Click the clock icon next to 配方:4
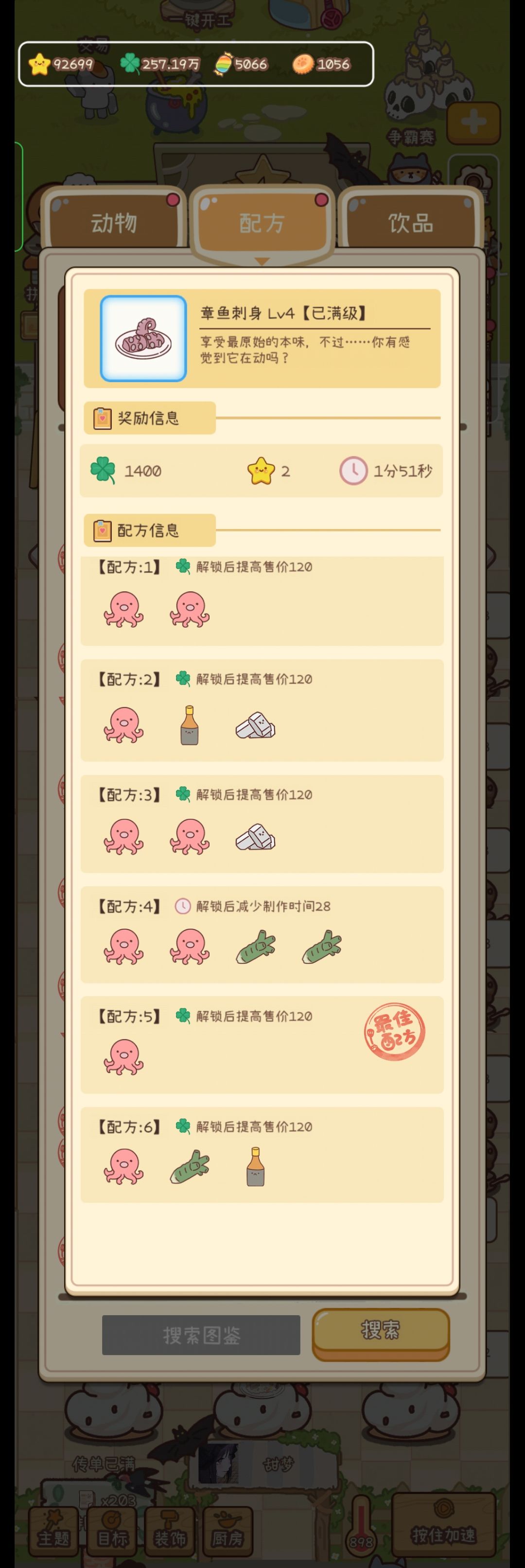The width and height of the screenshot is (525, 1568). pyautogui.click(x=181, y=906)
